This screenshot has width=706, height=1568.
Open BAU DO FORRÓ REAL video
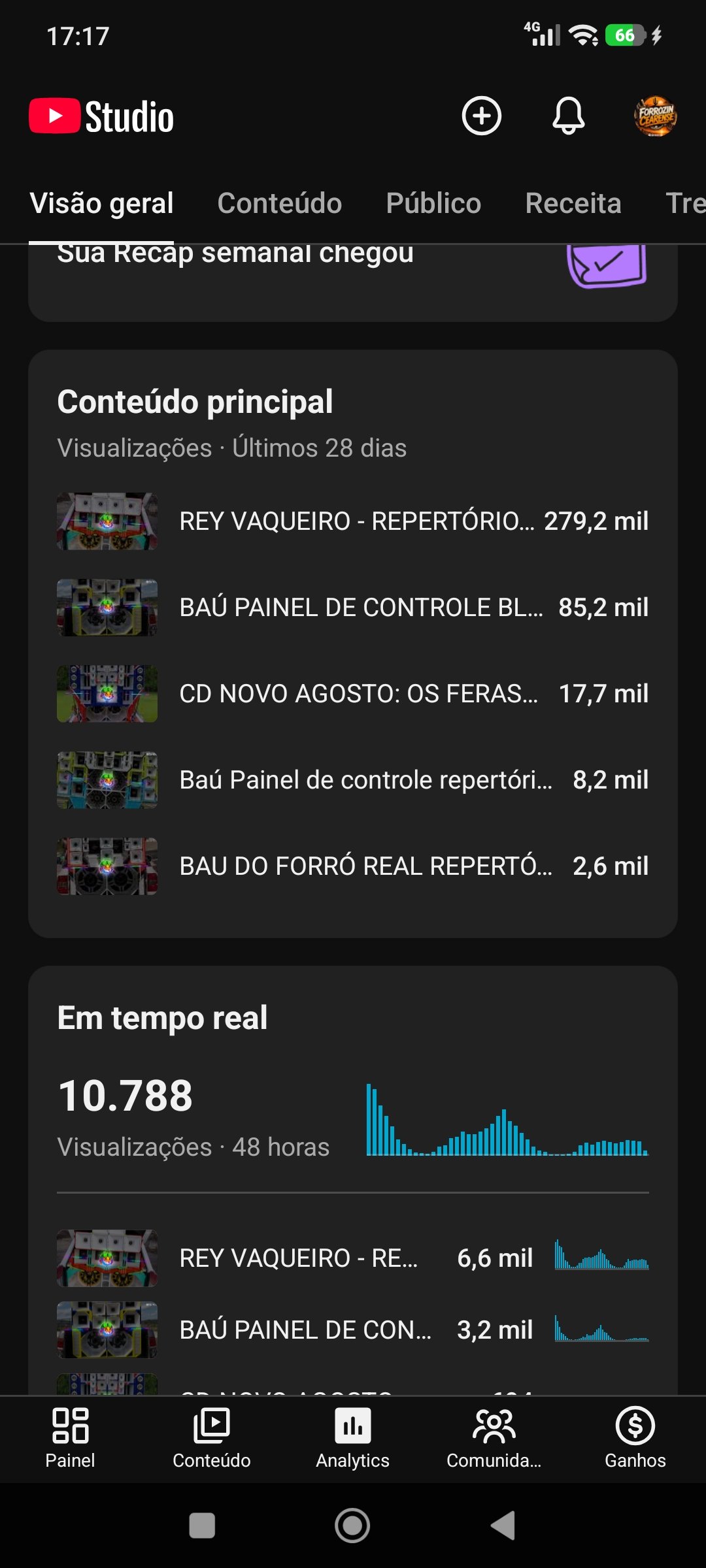pyautogui.click(x=353, y=866)
